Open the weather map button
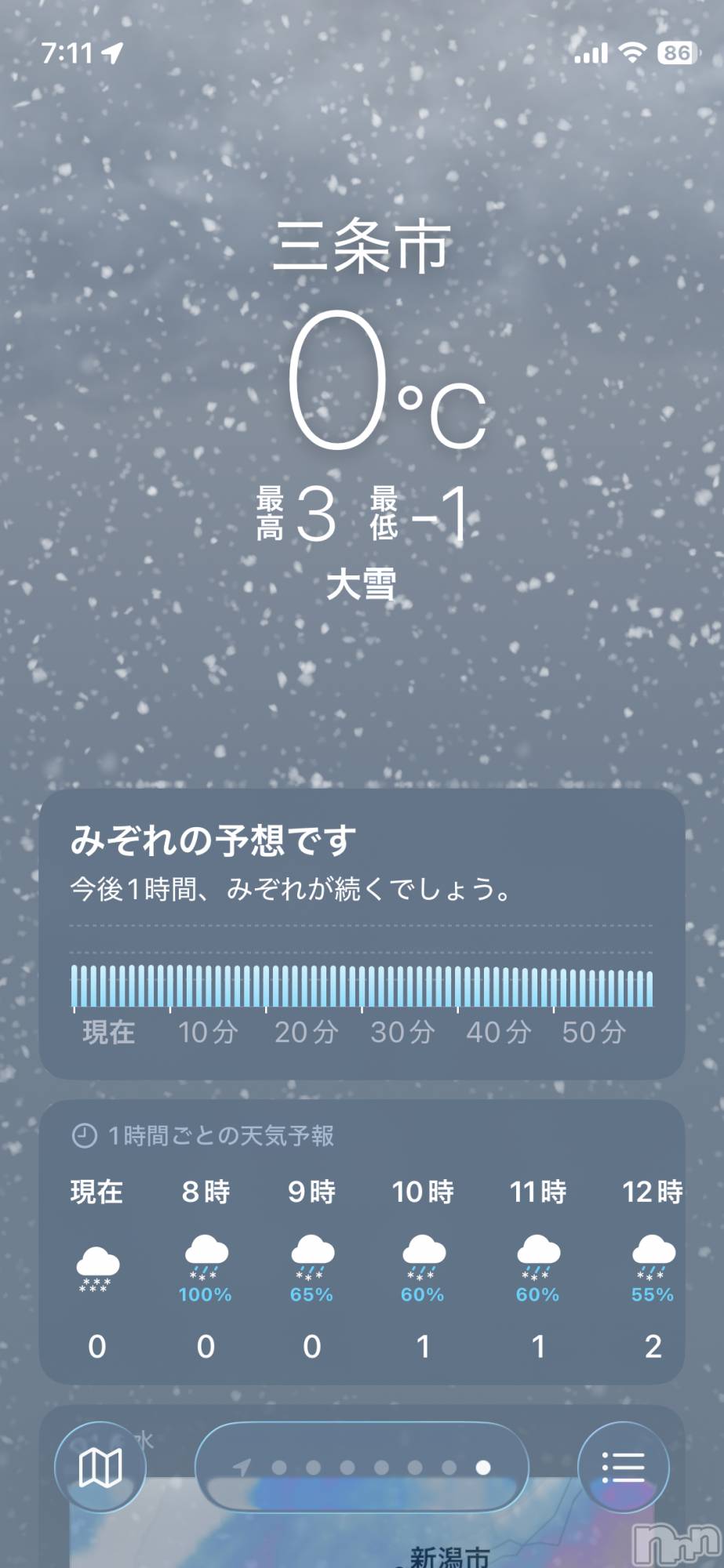 100,1467
